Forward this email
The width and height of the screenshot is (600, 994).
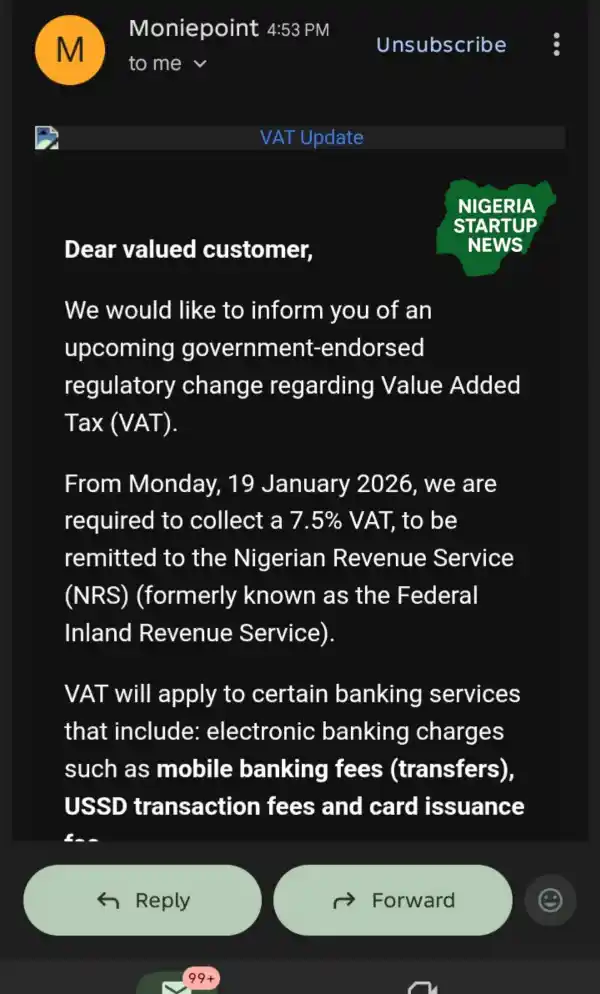coord(392,900)
